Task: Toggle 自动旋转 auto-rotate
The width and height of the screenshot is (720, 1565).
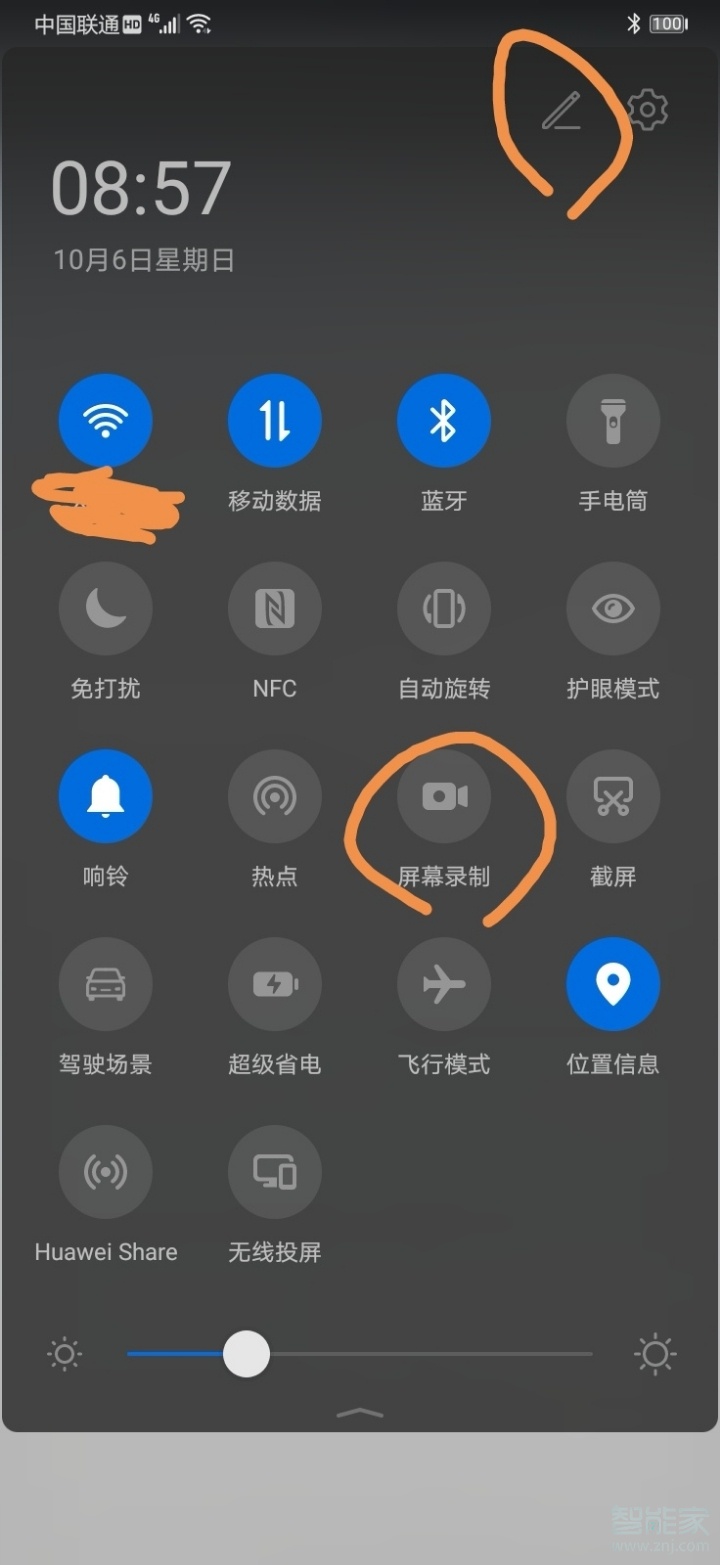Action: pyautogui.click(x=443, y=607)
